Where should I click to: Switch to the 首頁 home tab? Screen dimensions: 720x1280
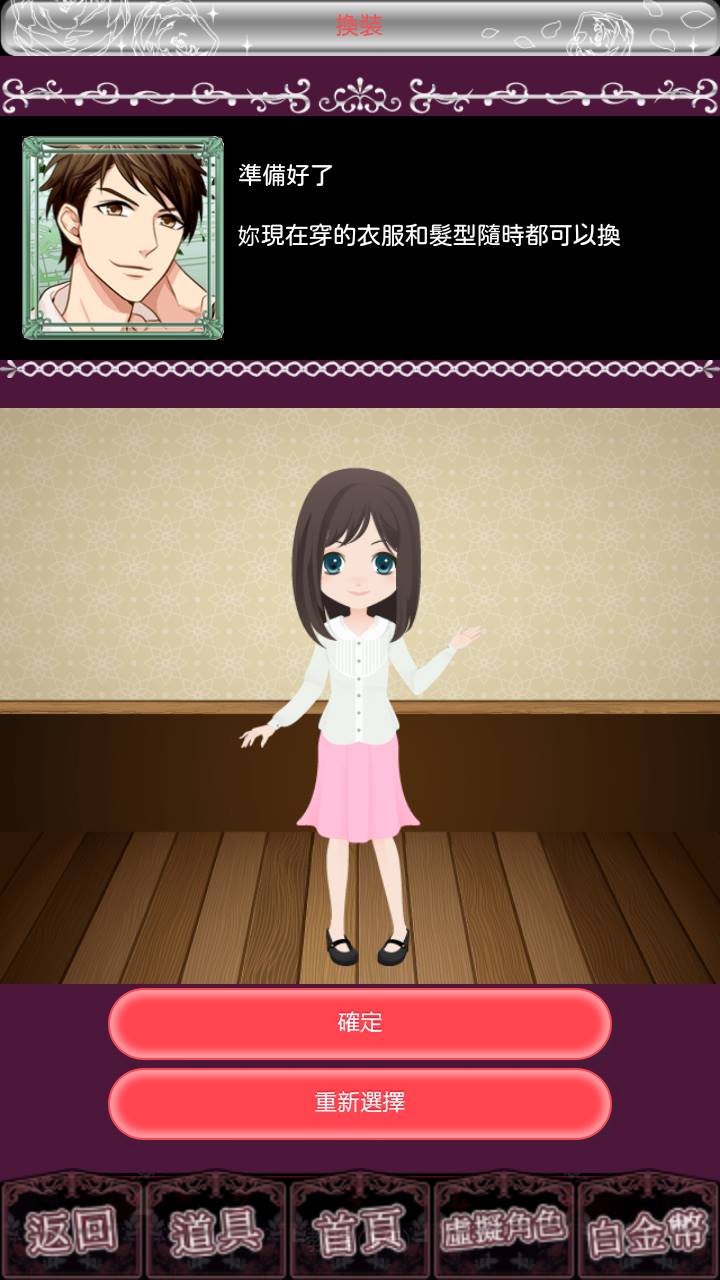point(360,1230)
